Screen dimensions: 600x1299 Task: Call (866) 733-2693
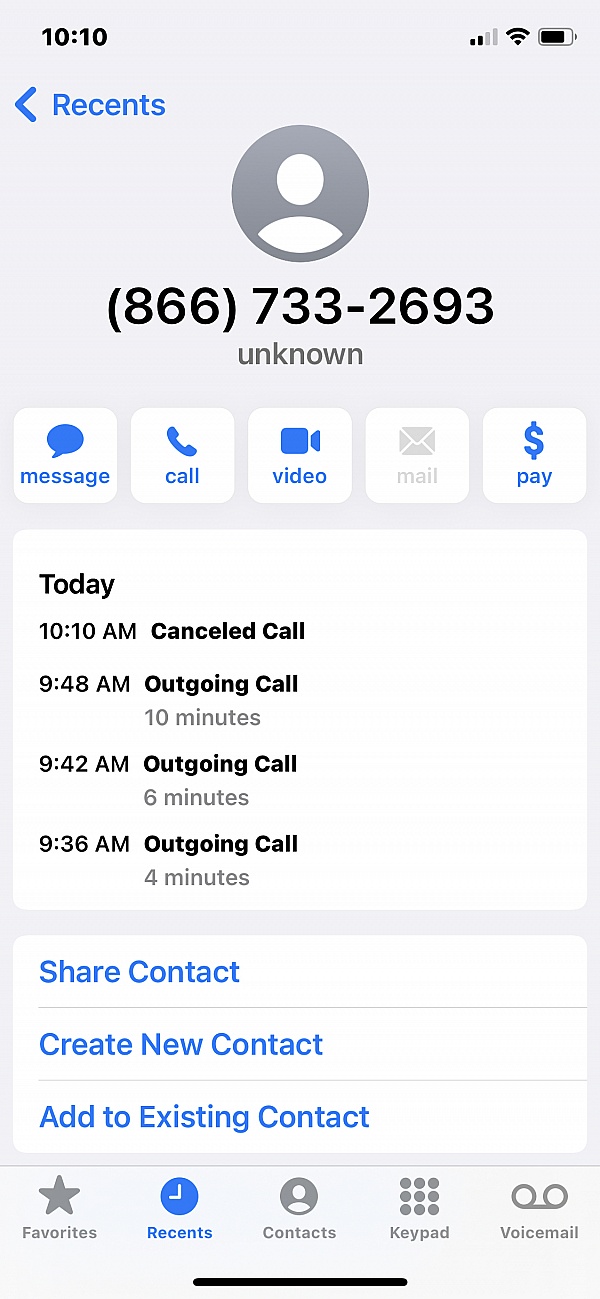point(182,455)
